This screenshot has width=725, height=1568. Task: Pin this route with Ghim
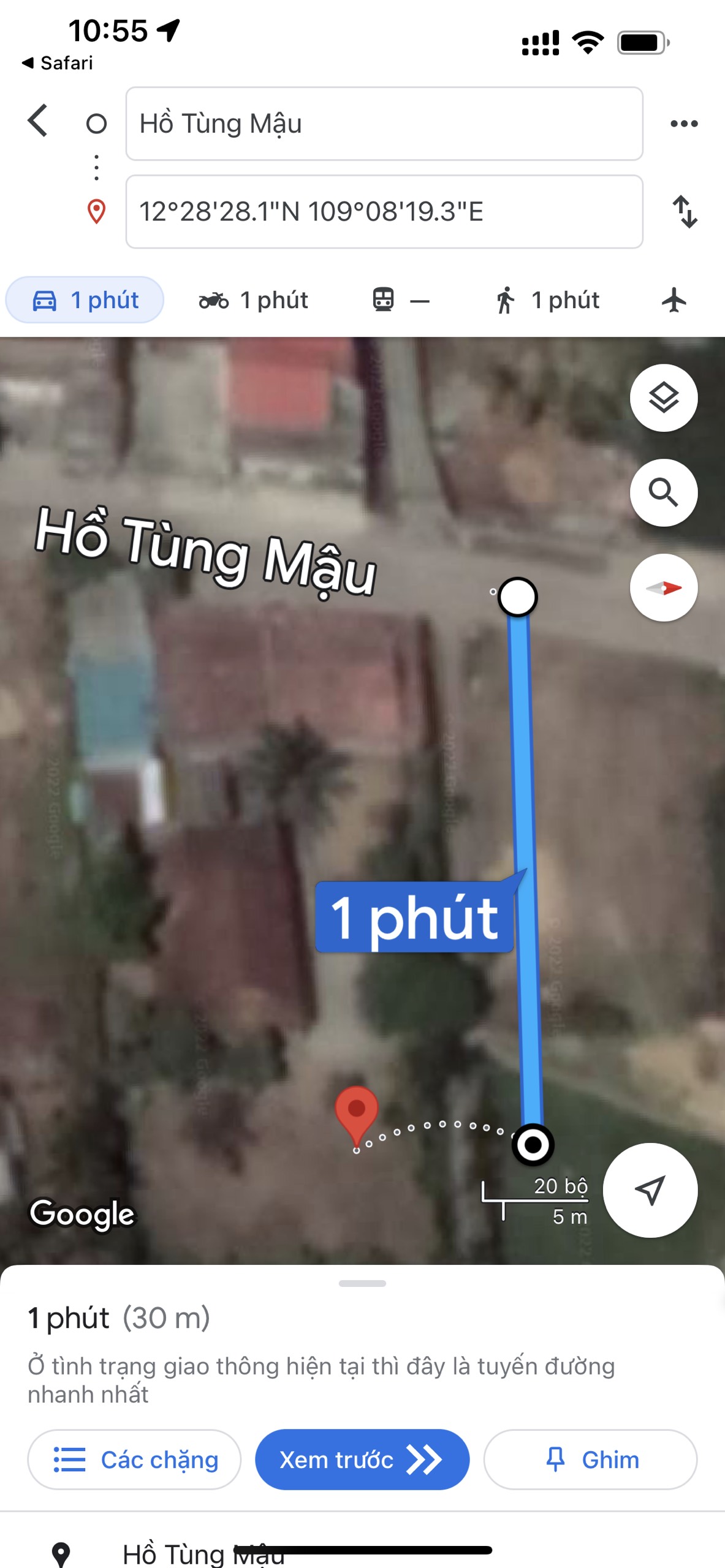click(x=590, y=1460)
